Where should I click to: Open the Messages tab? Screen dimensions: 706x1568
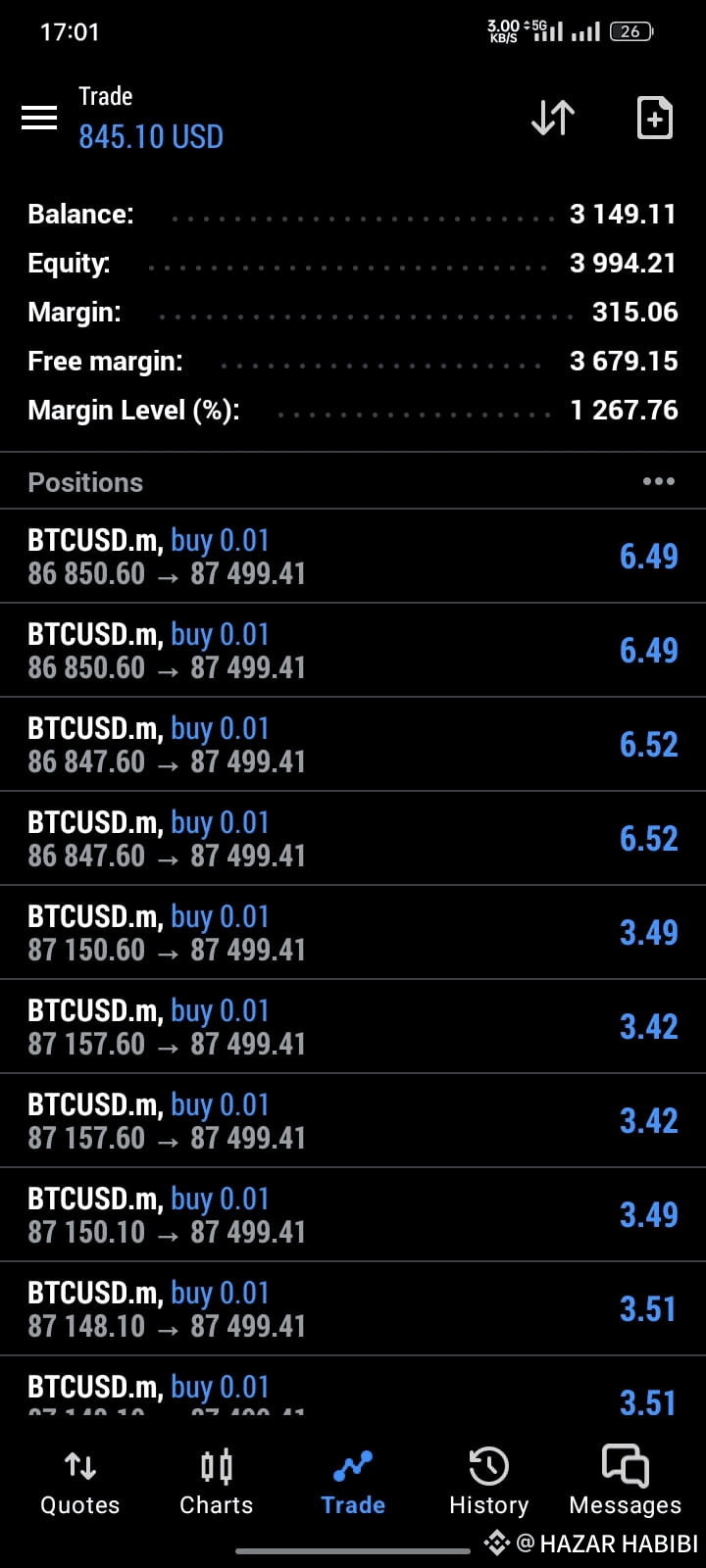pos(625,1484)
